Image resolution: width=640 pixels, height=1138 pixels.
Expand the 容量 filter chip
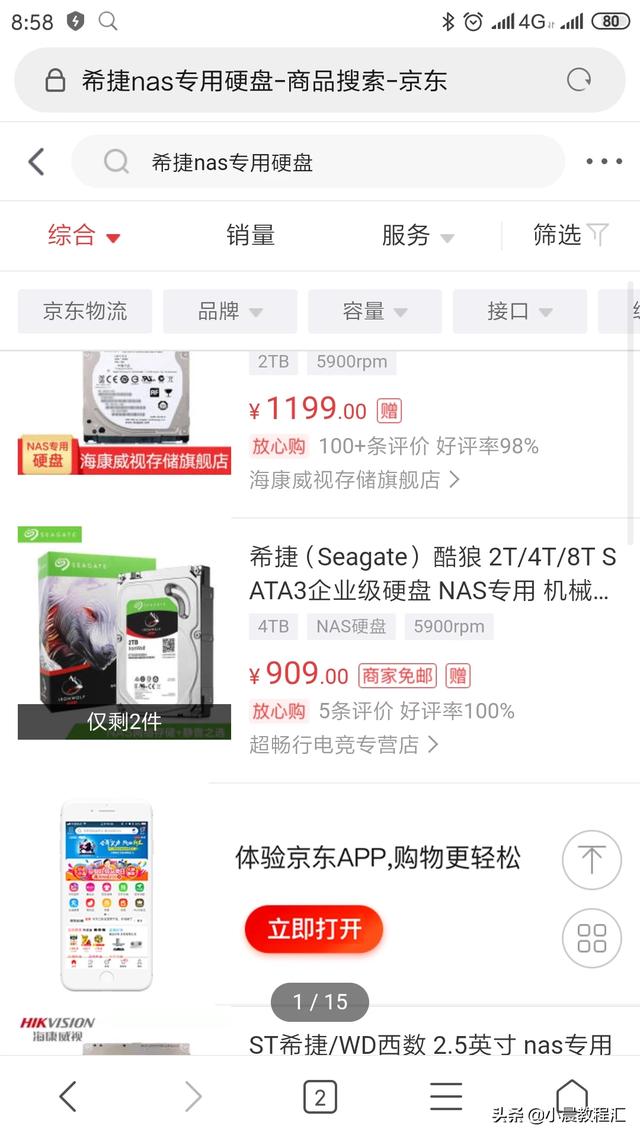point(375,311)
